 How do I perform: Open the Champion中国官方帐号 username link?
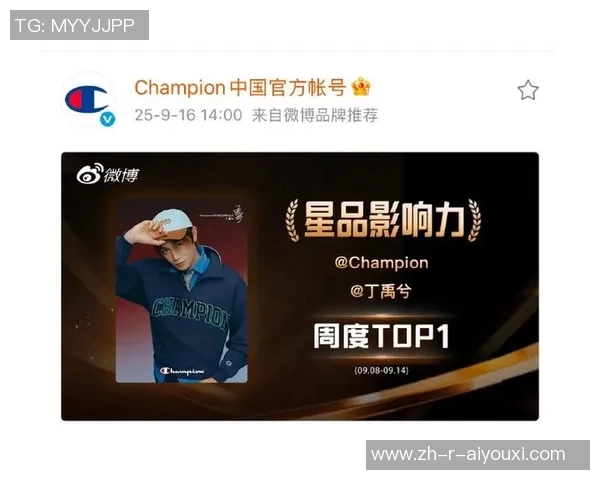(240, 88)
